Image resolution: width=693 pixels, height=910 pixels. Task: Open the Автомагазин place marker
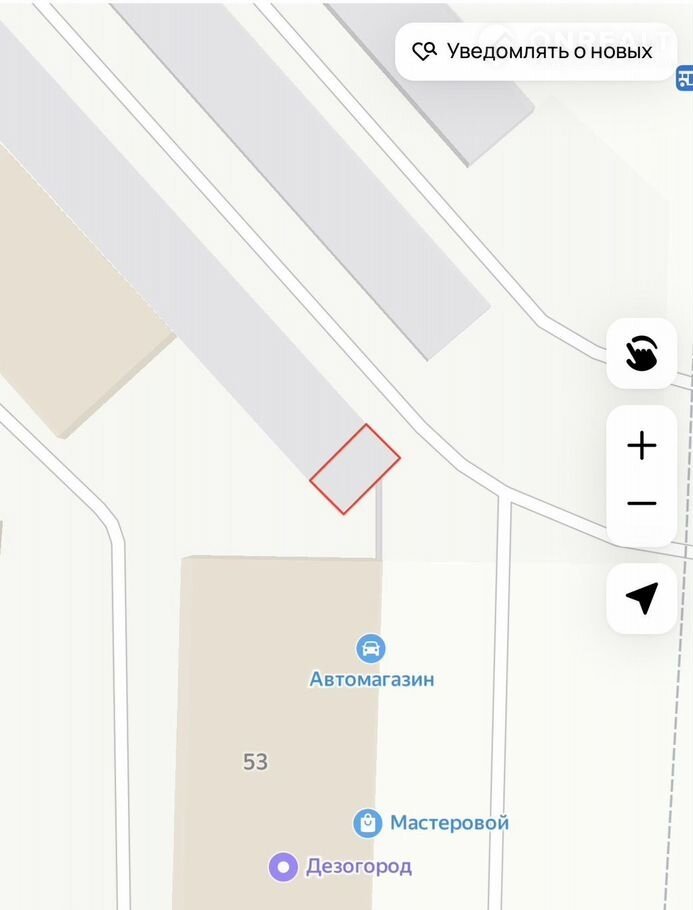tap(371, 649)
